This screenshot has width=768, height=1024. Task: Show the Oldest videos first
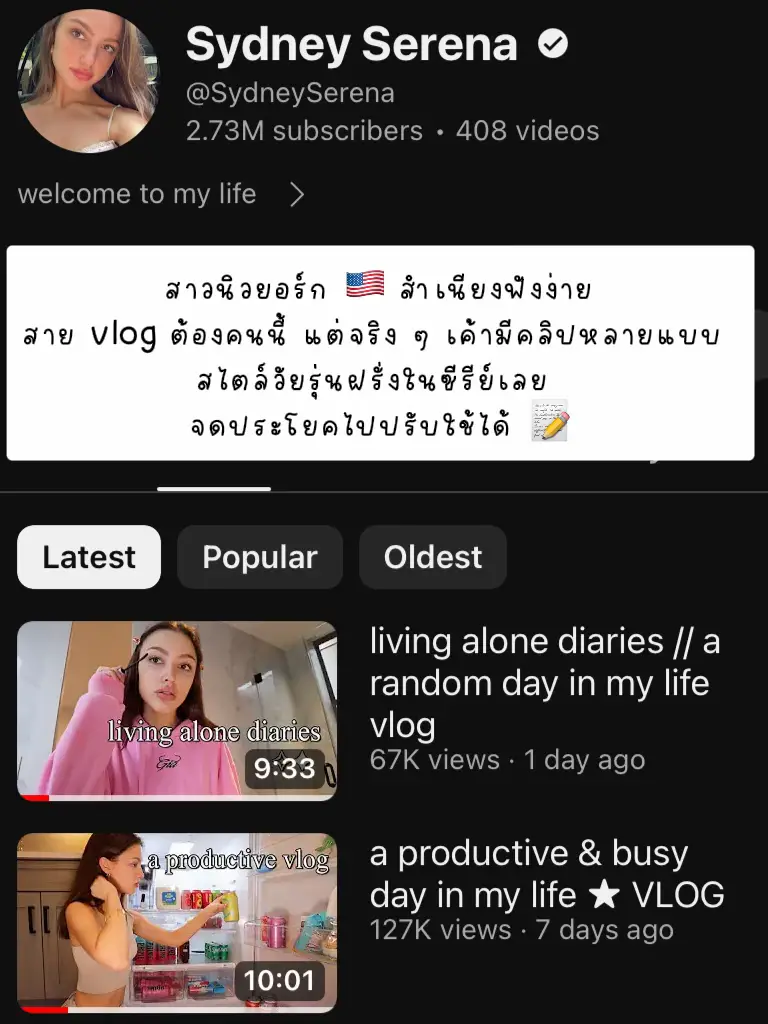432,557
